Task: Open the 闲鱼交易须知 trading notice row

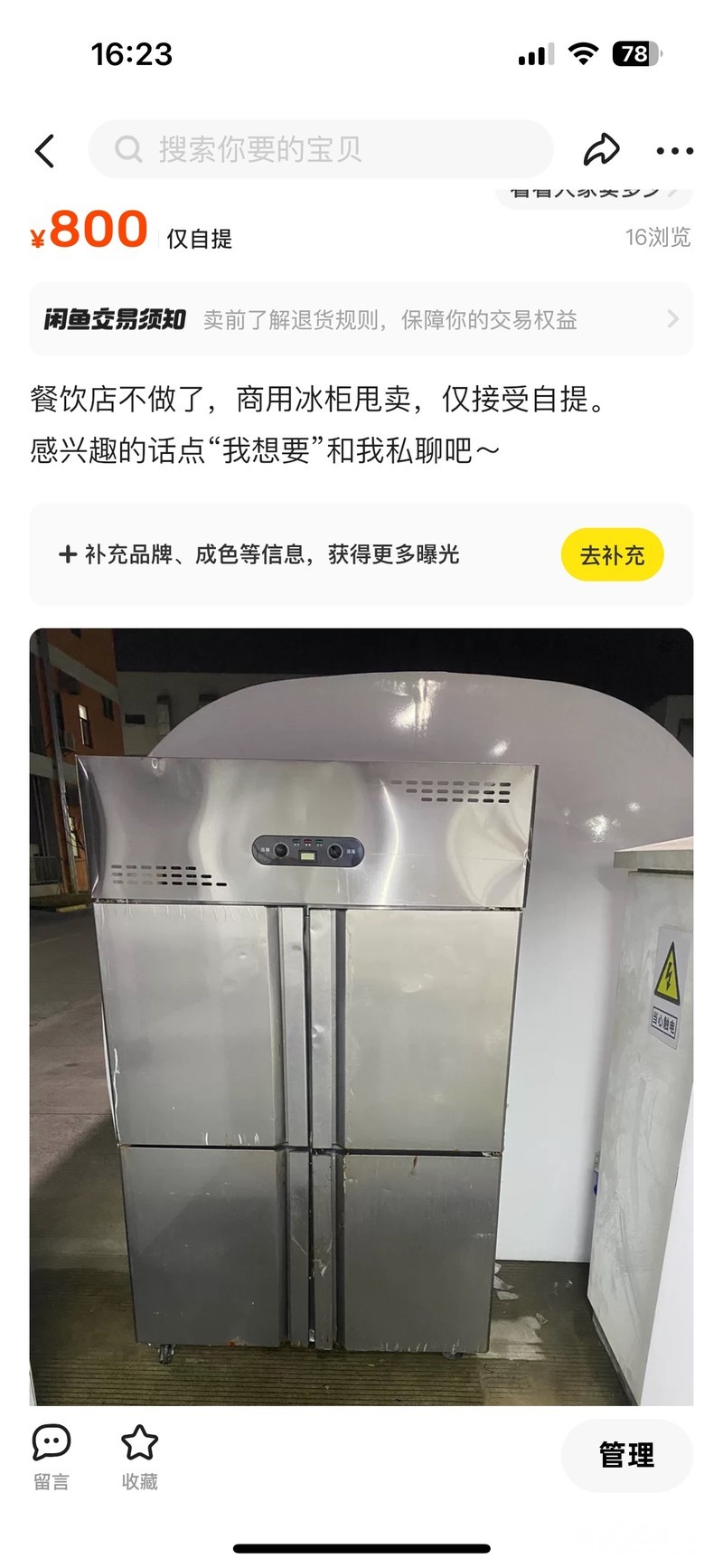Action: [x=361, y=319]
